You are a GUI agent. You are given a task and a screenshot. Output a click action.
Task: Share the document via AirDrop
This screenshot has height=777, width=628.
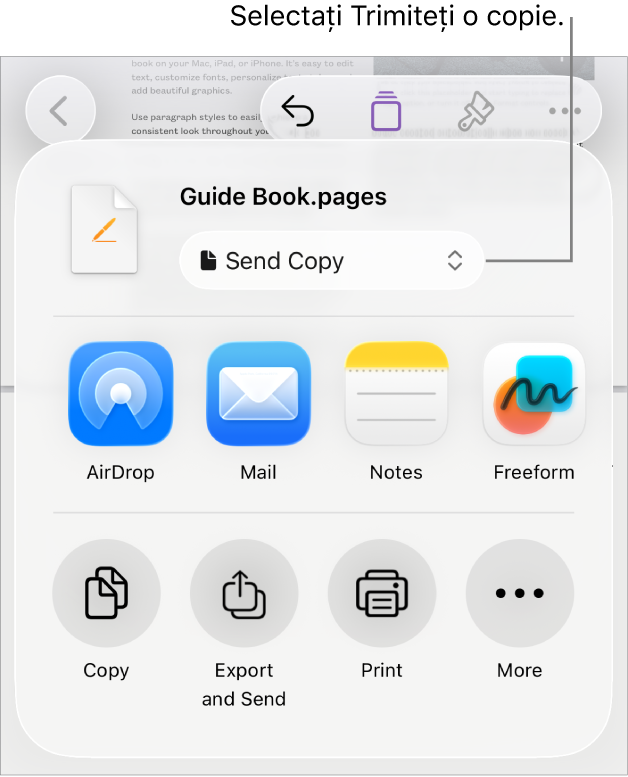pos(120,394)
